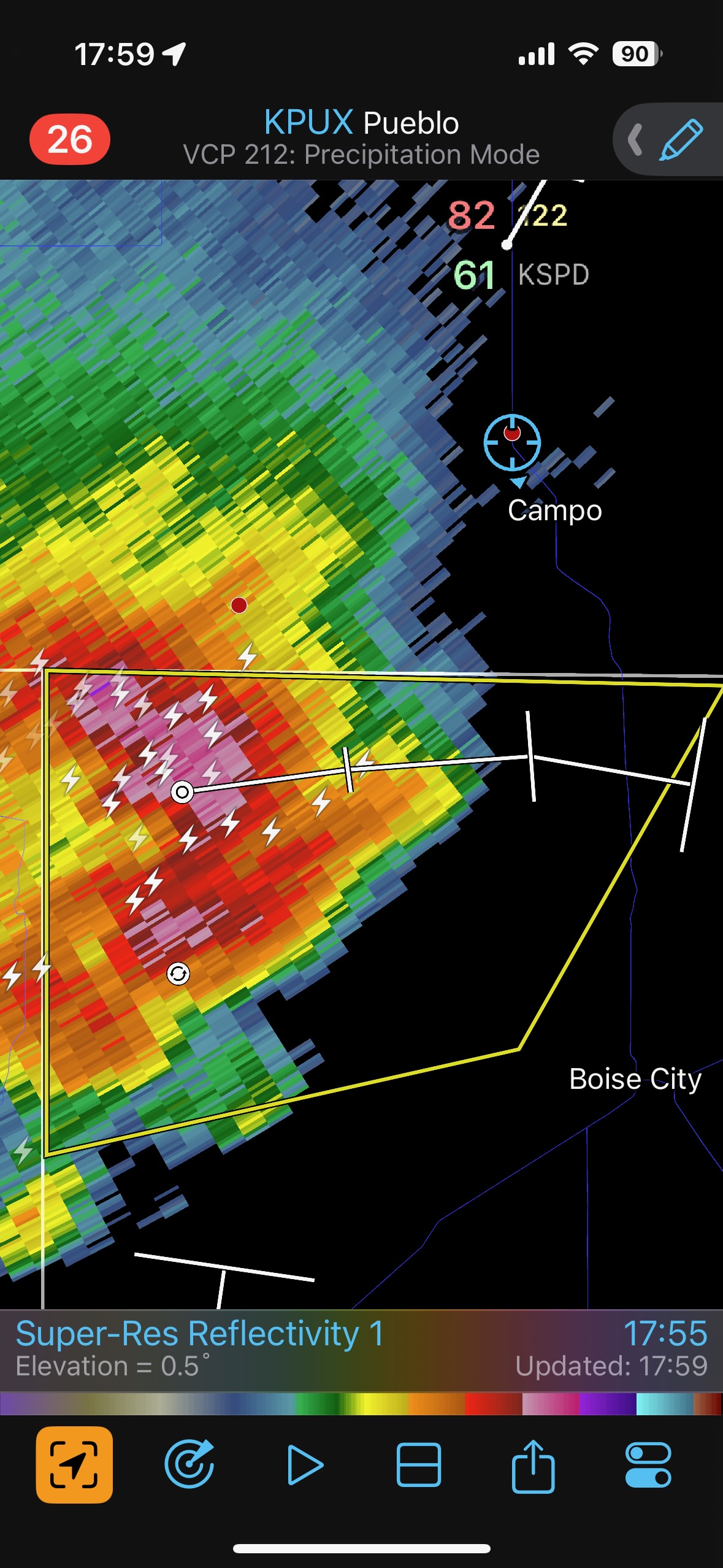Change radar site from KPUX Pueblo

pos(361,123)
